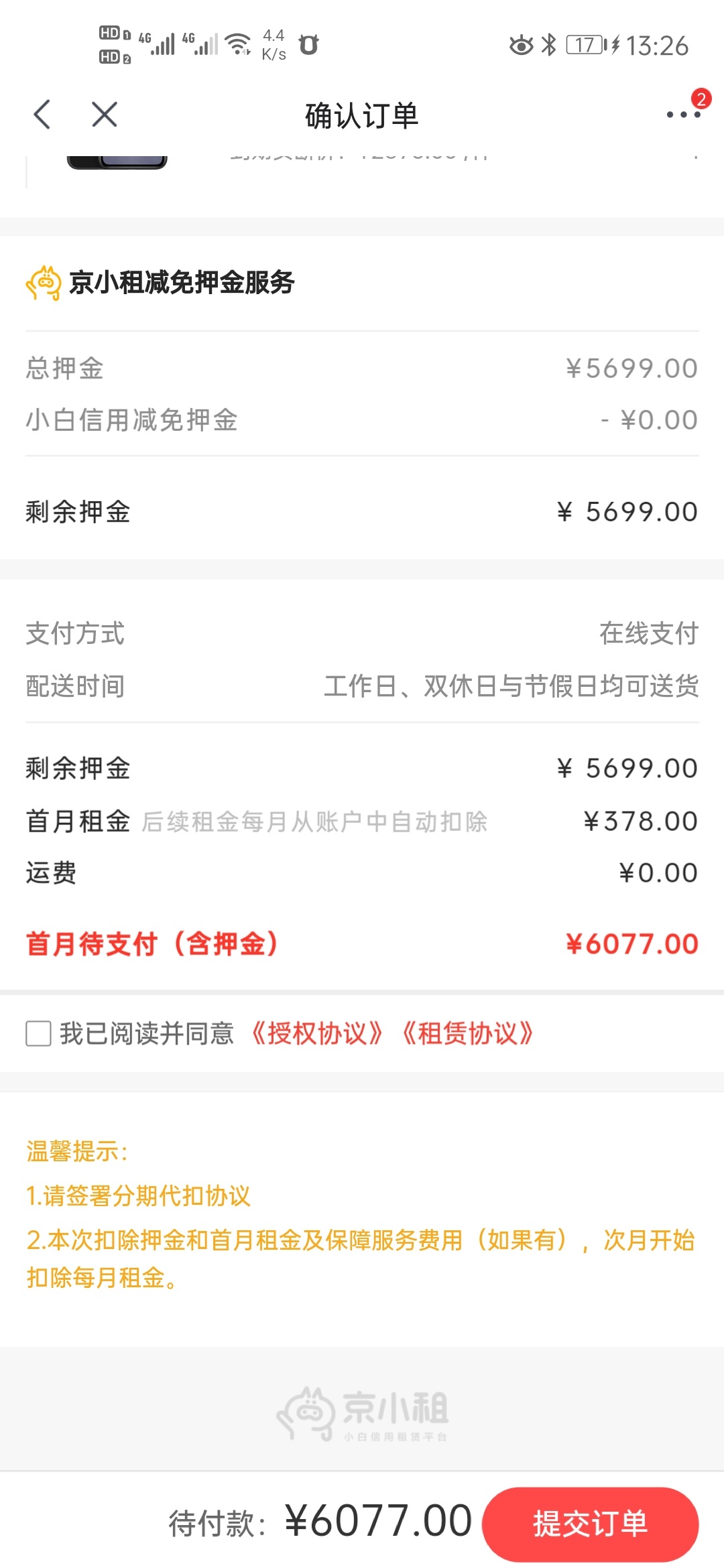Viewport: 724px width, 1568px height.
Task: Check the agreement consent checkbox
Action: (x=38, y=1033)
